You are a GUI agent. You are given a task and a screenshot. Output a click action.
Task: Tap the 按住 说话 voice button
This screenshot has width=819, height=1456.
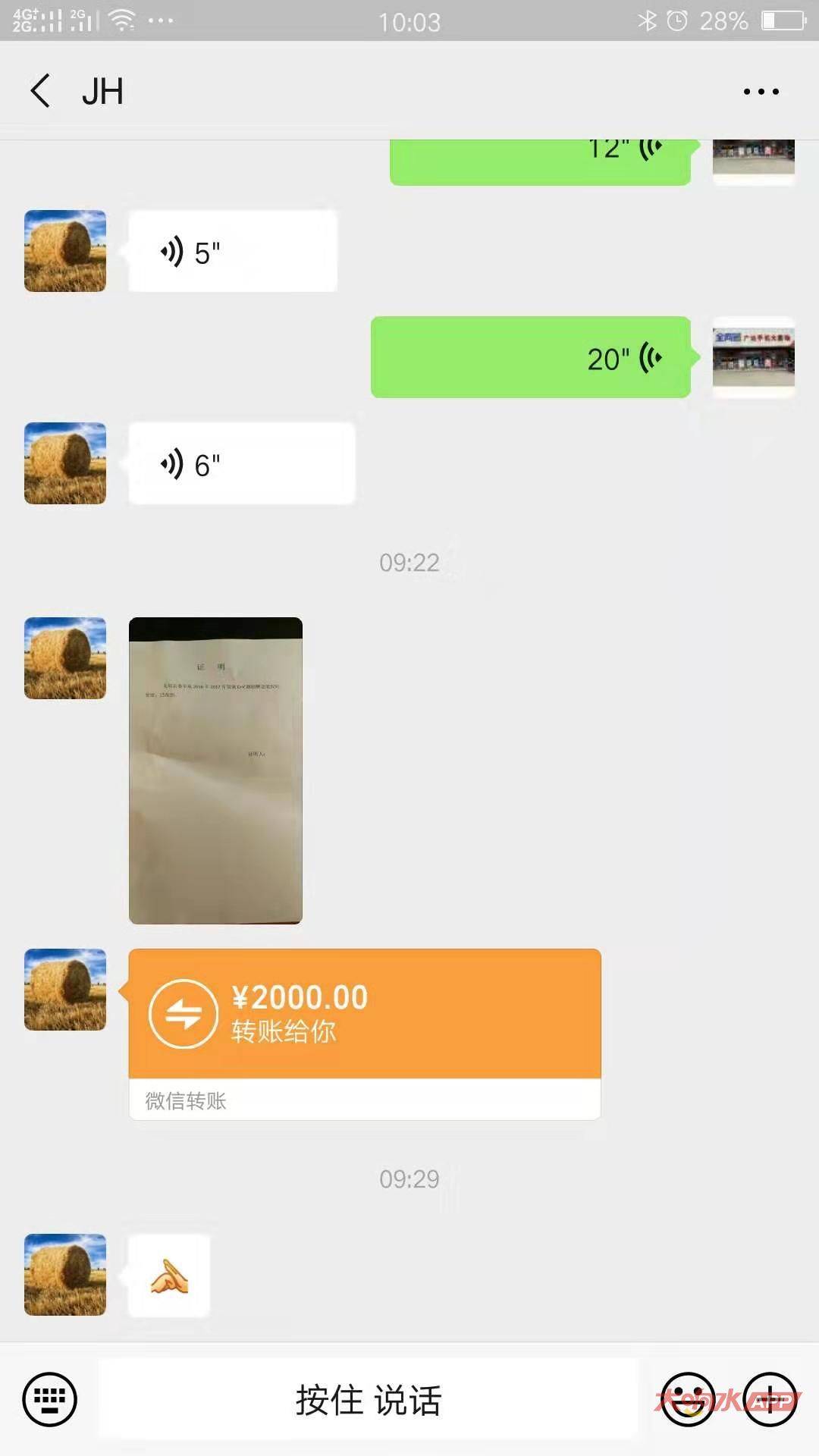[x=368, y=1399]
